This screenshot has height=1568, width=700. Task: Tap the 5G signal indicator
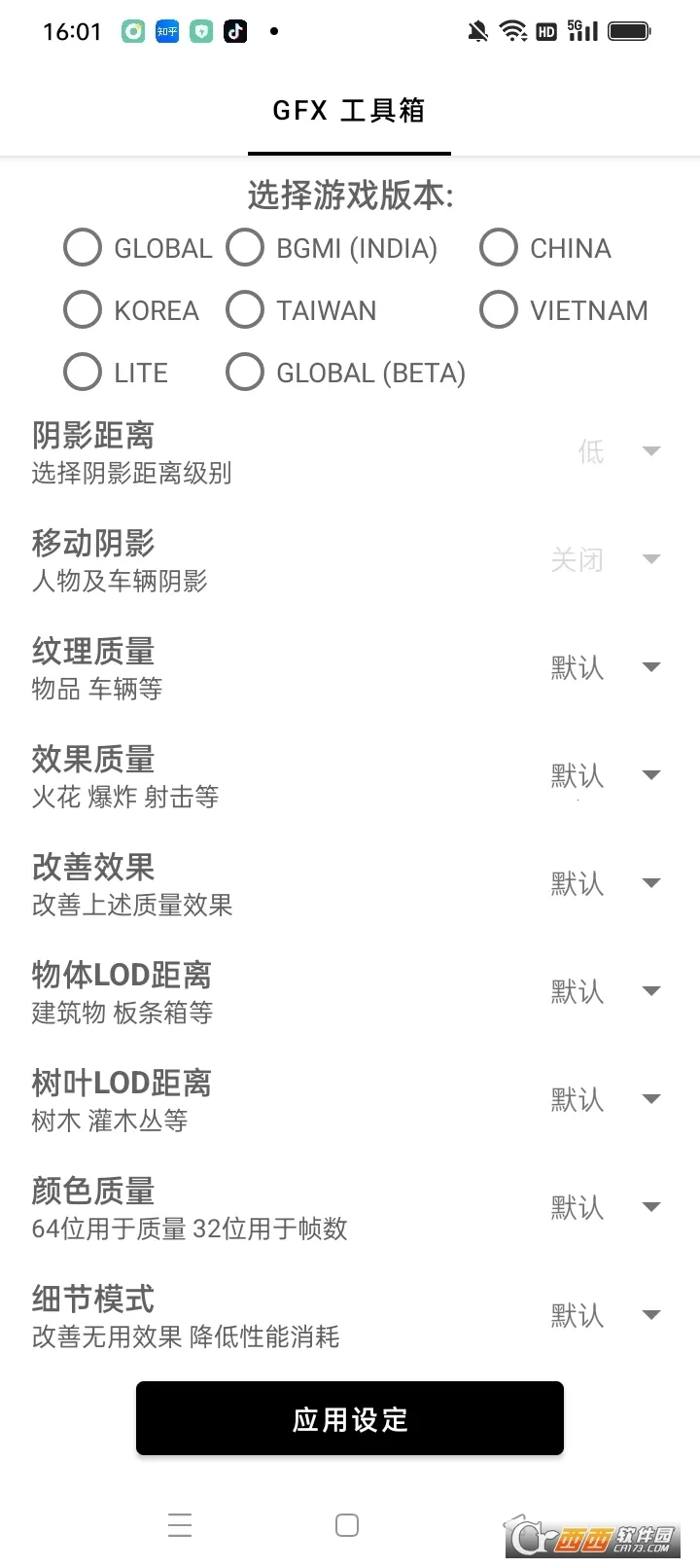pos(580,30)
